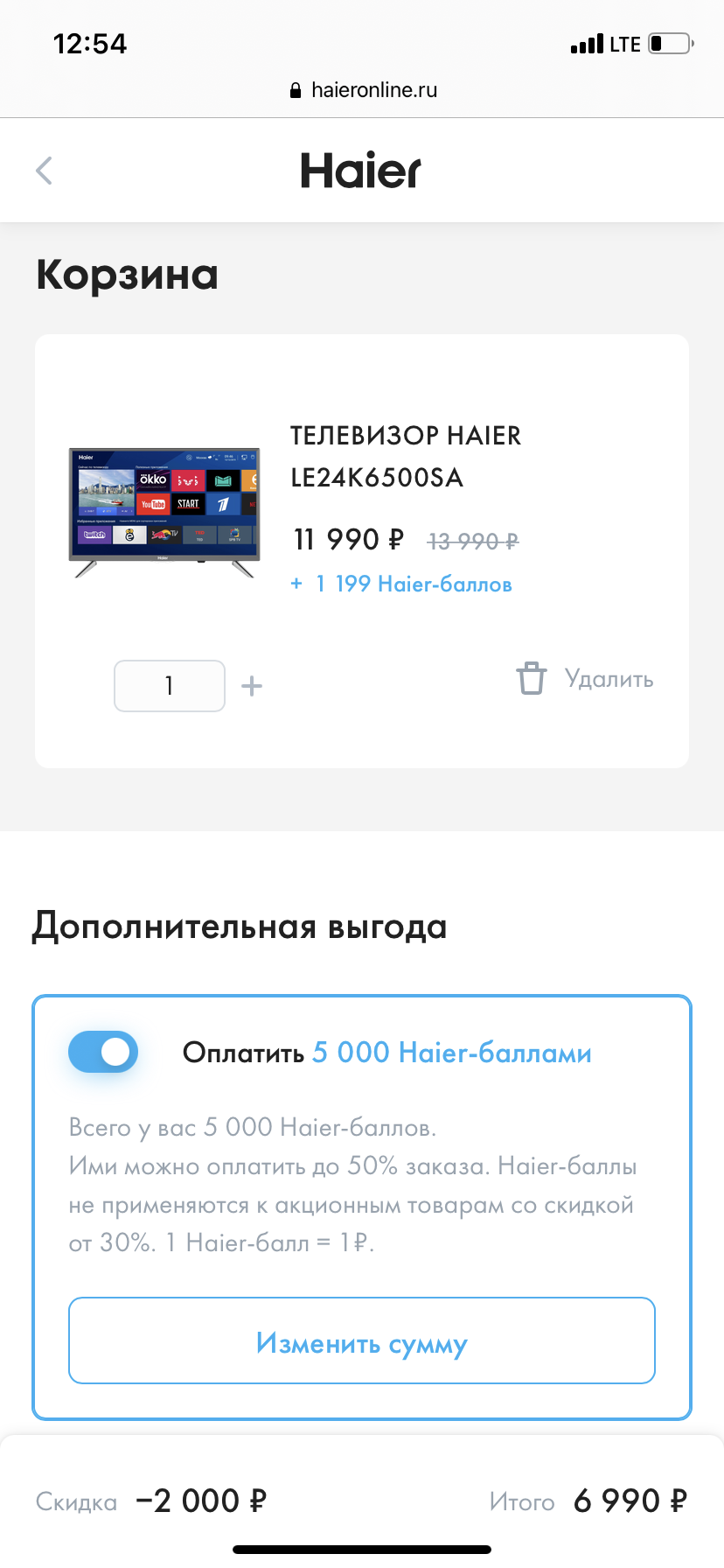
Task: Go back using the header arrow
Action: tap(44, 171)
